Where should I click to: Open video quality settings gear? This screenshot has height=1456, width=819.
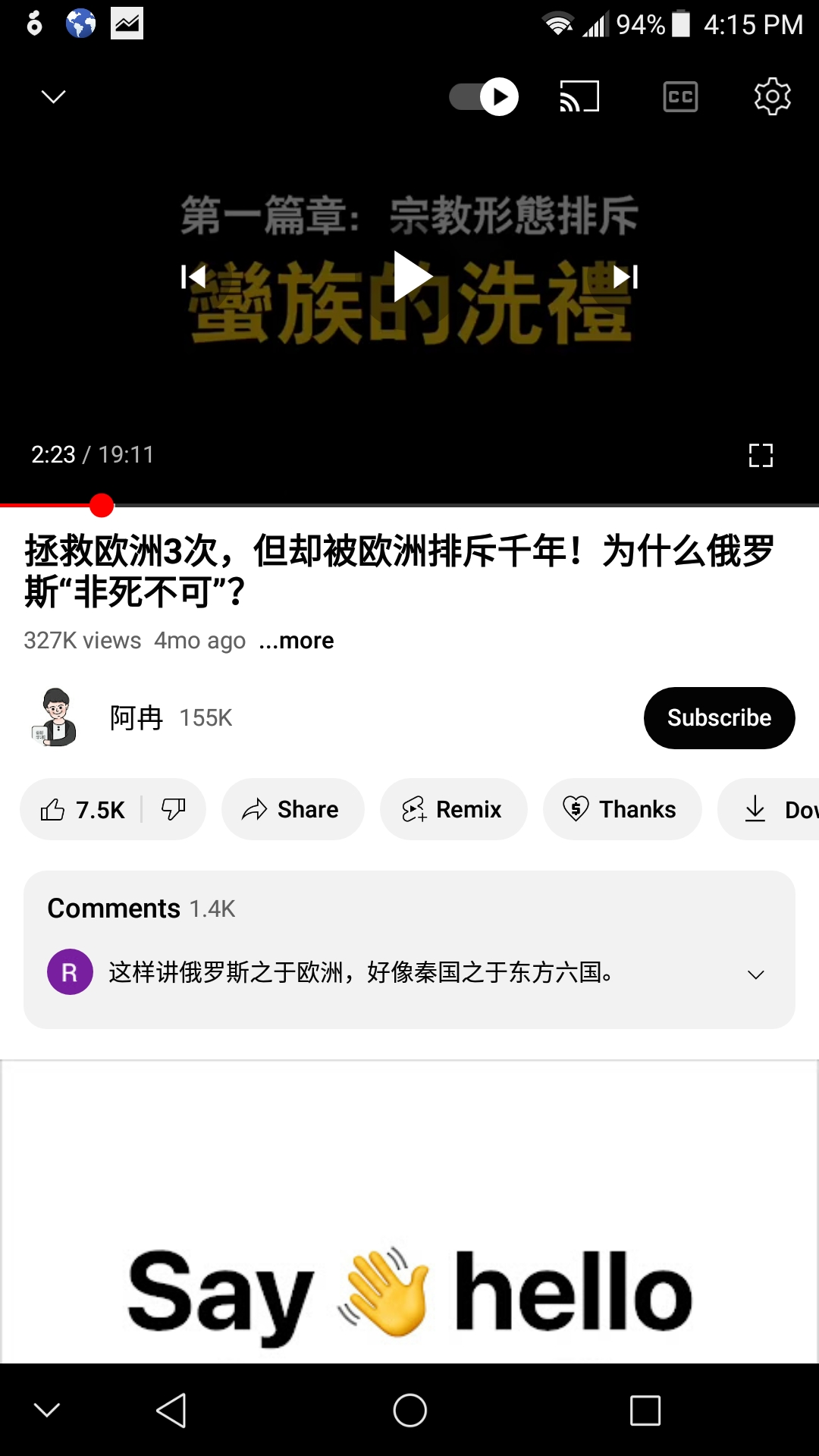[x=771, y=97]
